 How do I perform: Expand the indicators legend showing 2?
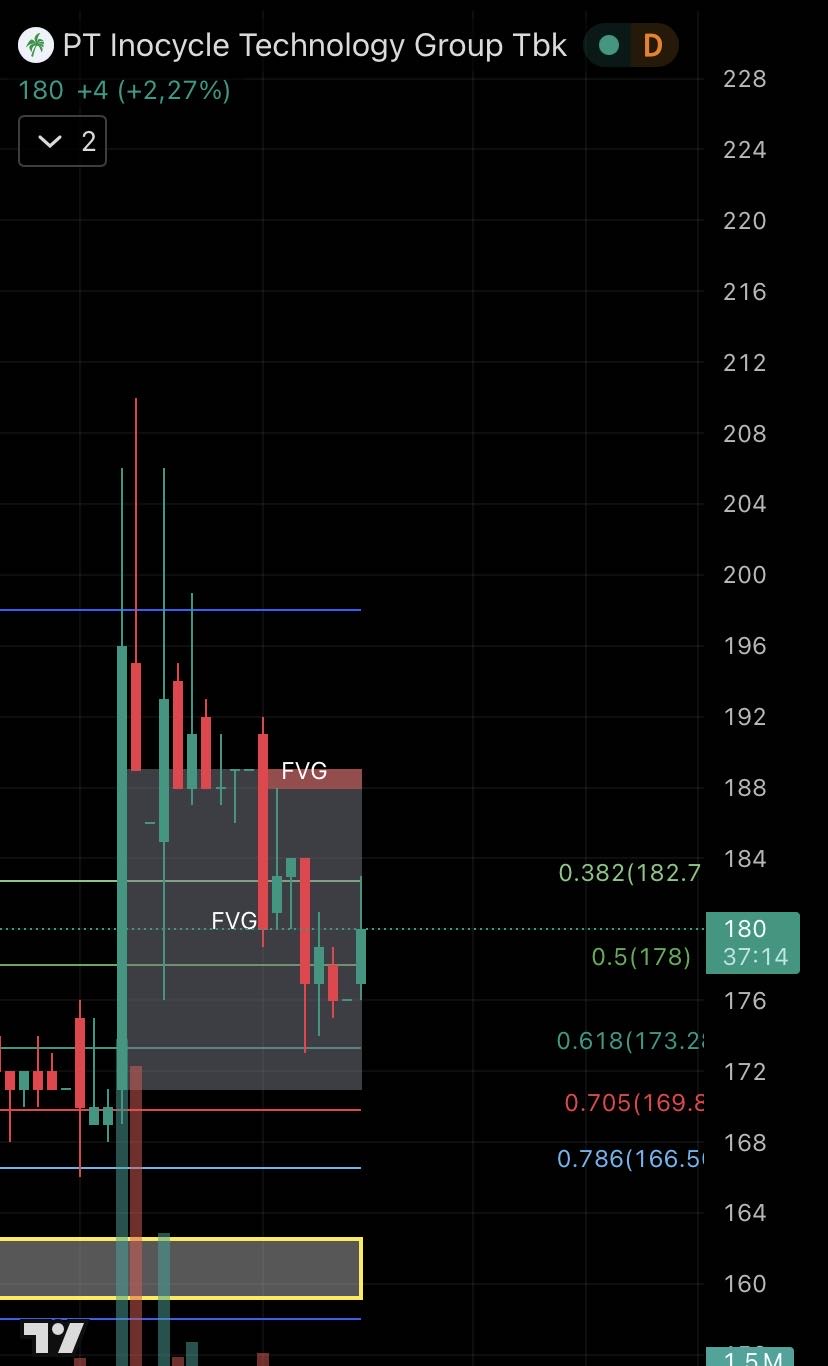tap(62, 142)
